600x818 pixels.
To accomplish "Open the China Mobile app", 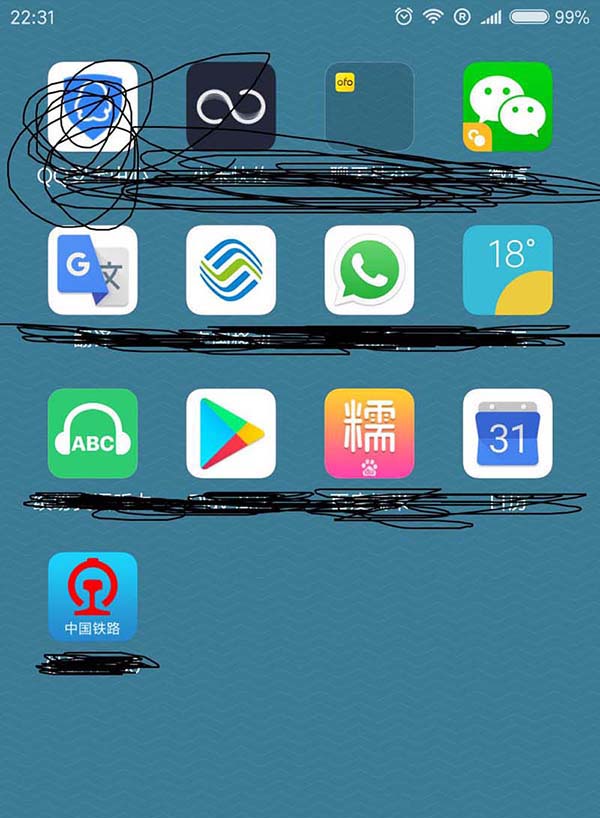I will click(231, 270).
